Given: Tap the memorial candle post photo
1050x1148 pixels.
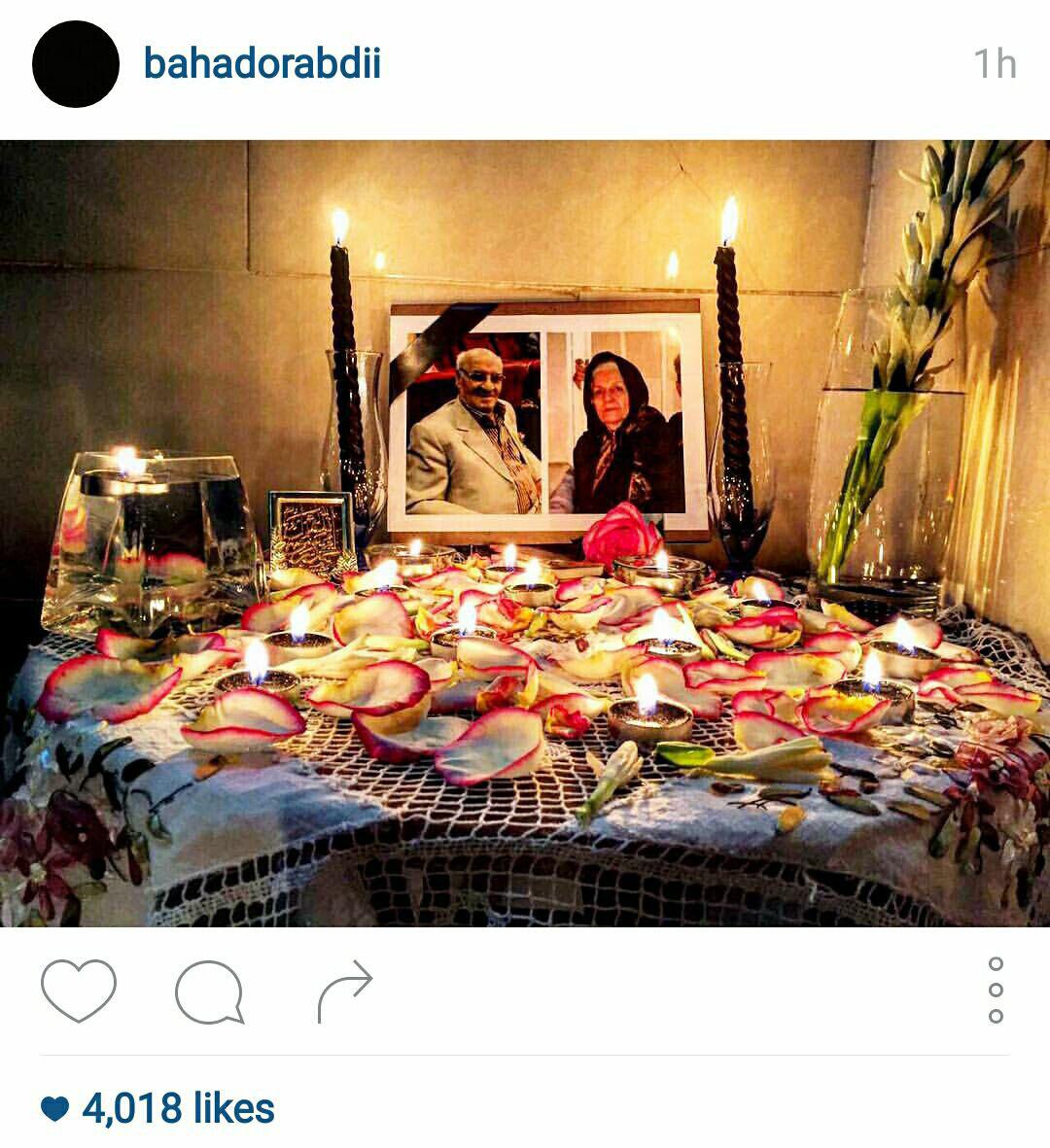Looking at the screenshot, I should 525,533.
